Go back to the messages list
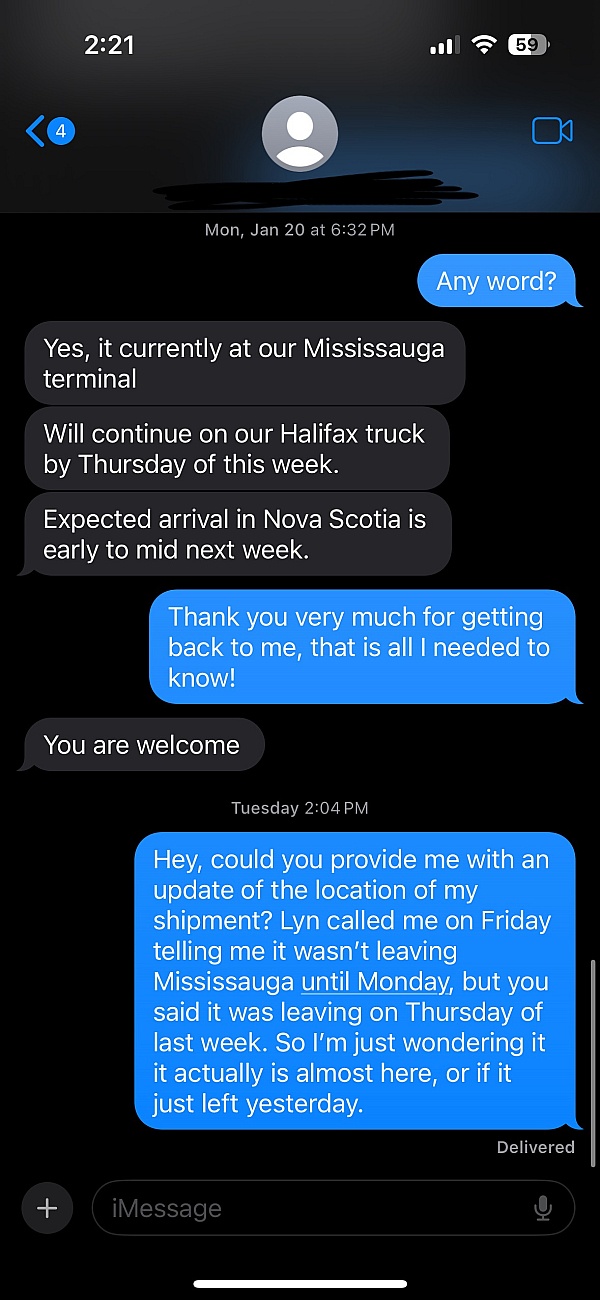 point(50,131)
